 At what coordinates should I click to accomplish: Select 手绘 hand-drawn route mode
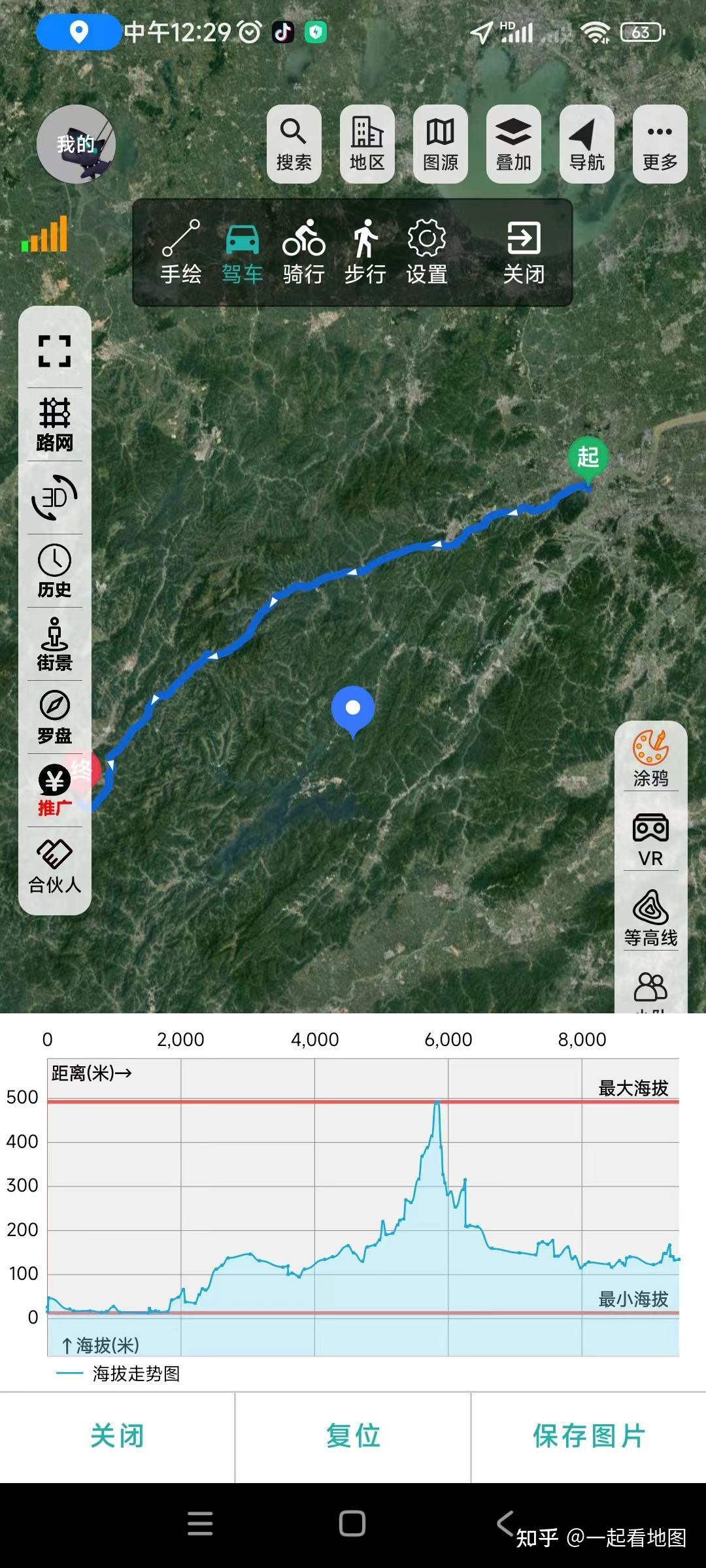coord(181,252)
